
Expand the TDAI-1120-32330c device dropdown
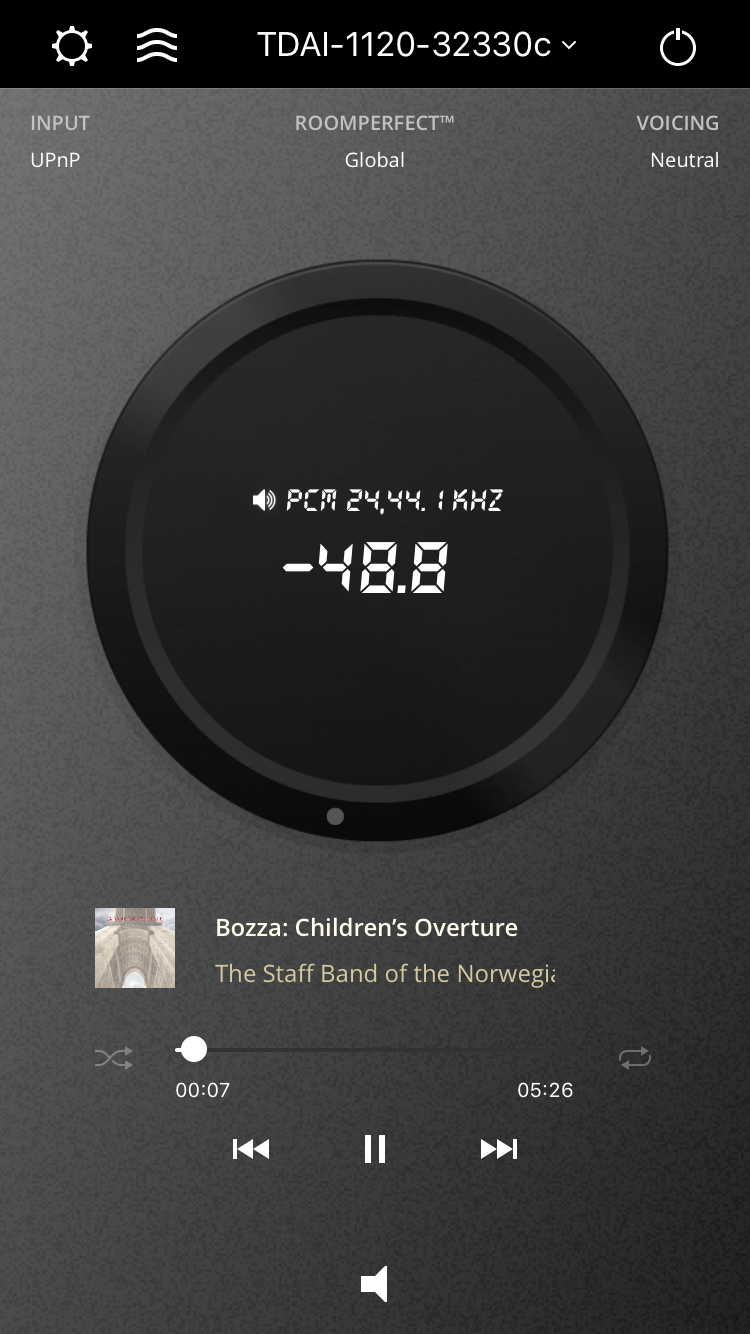tap(416, 45)
